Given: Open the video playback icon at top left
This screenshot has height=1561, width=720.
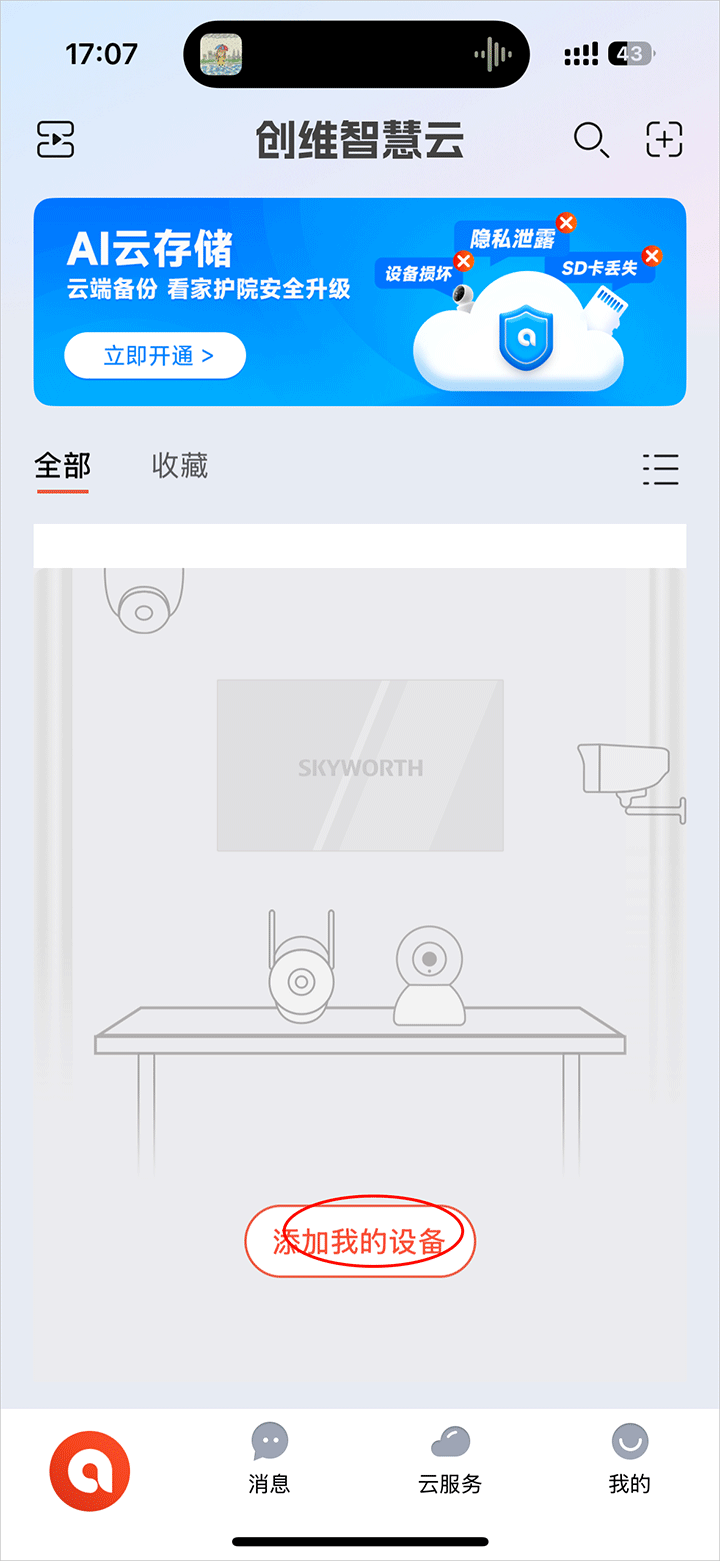Looking at the screenshot, I should [x=56, y=140].
